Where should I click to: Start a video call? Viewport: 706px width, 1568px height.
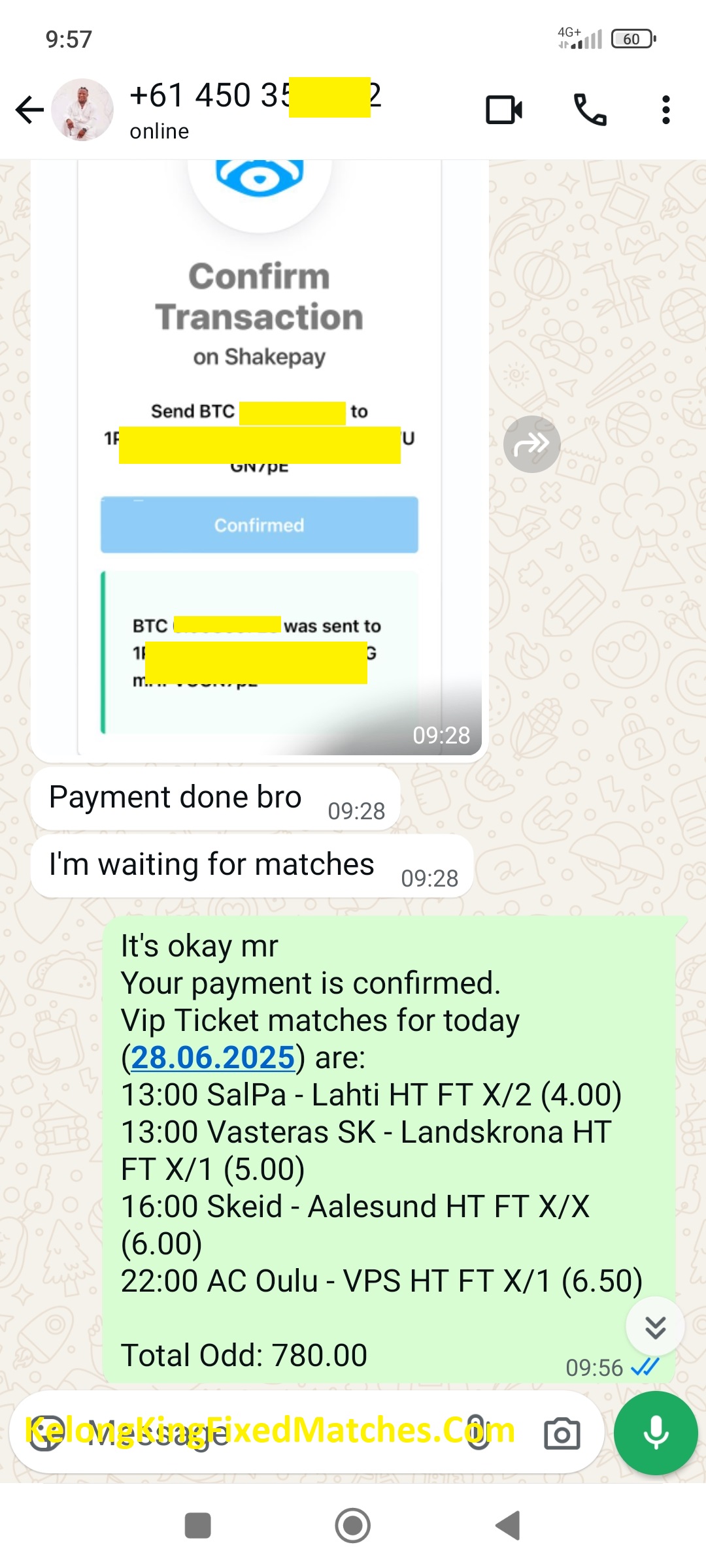click(x=503, y=110)
